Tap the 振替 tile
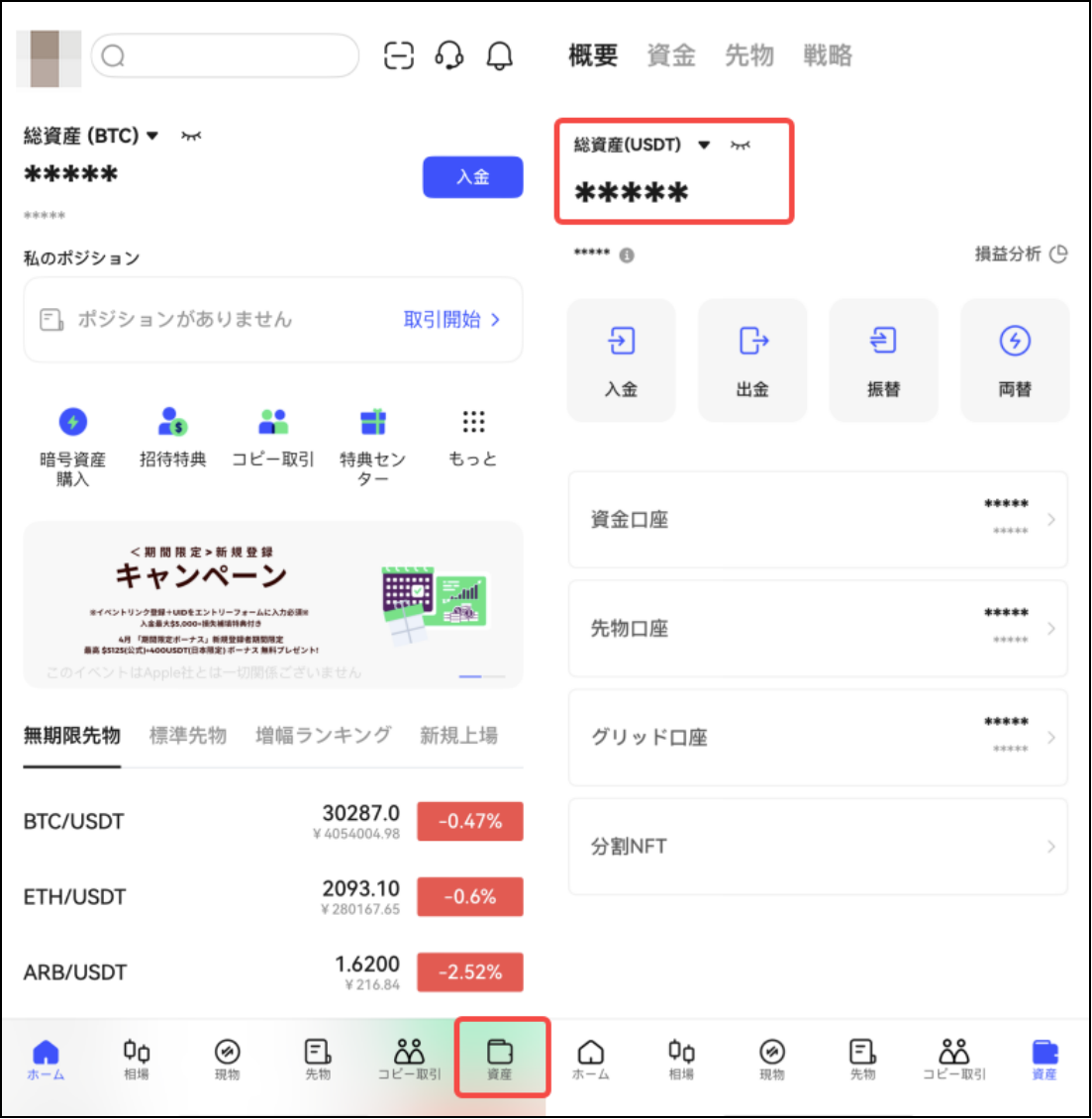Screen dimensions: 1092x1119 coord(883,360)
